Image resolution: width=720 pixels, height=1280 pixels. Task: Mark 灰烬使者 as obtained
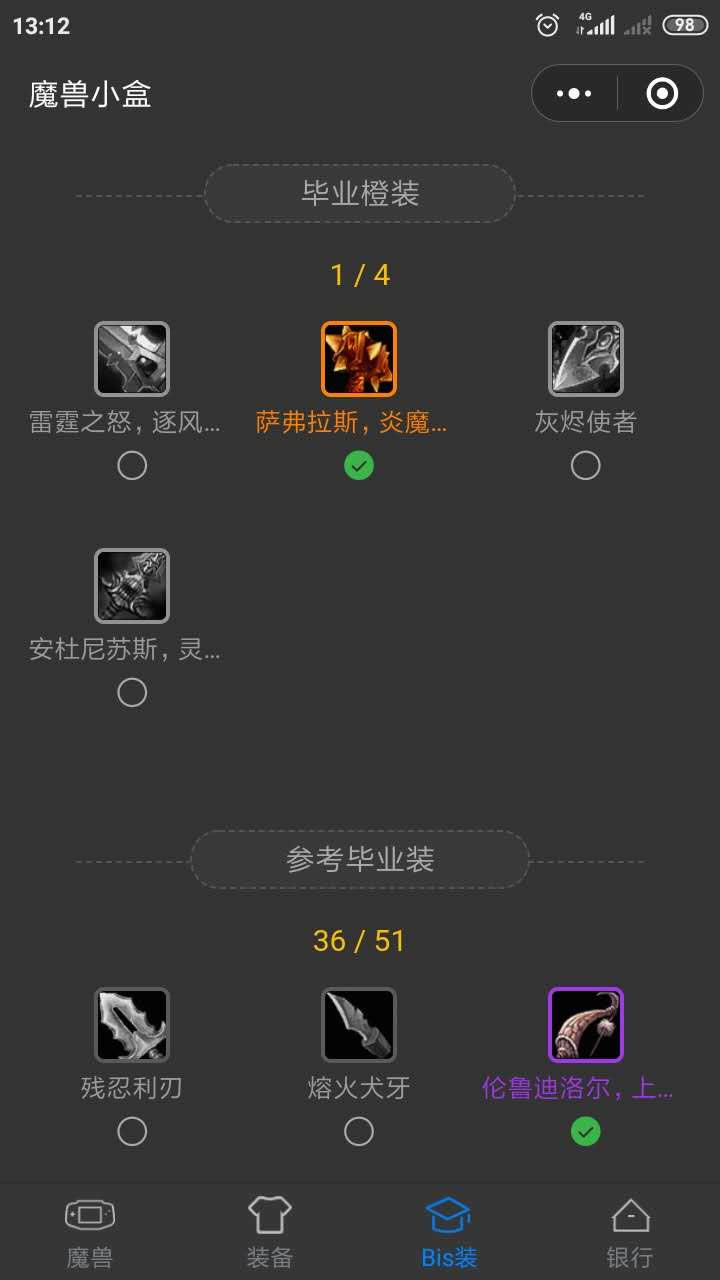(x=586, y=465)
